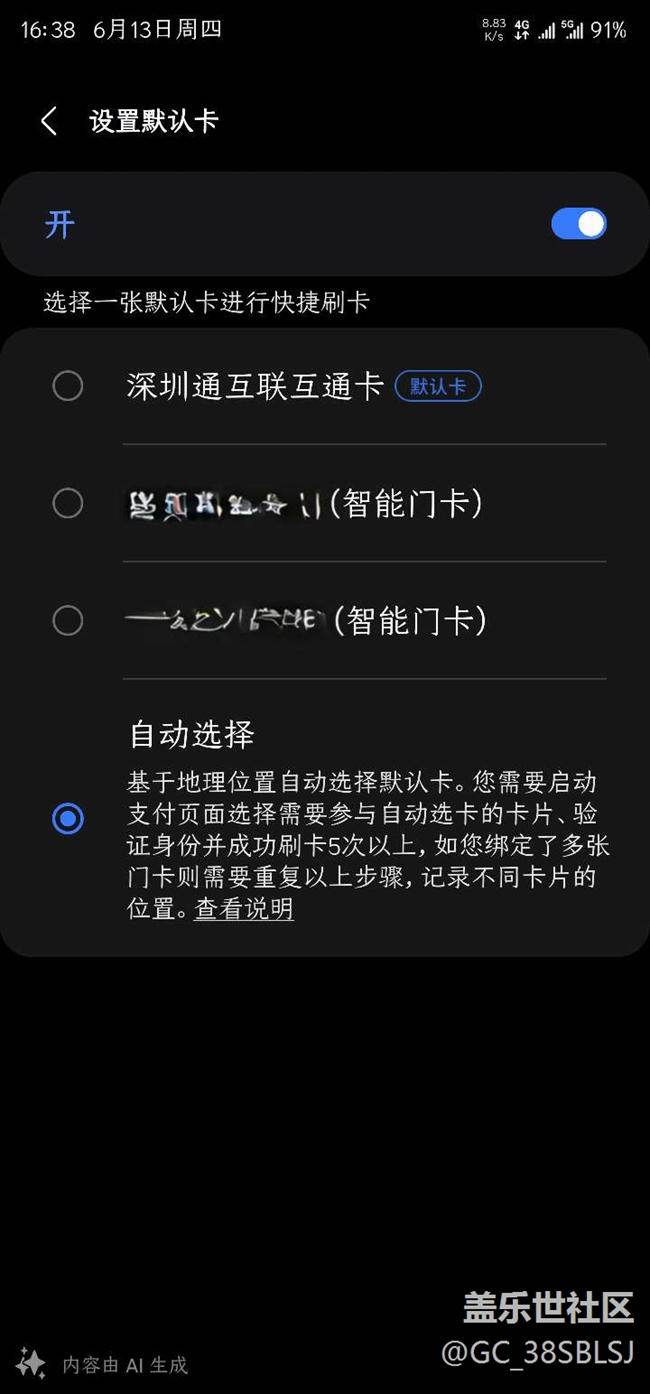Open the 查看说明 link
Viewport: 650px width, 1394px height.
click(244, 909)
